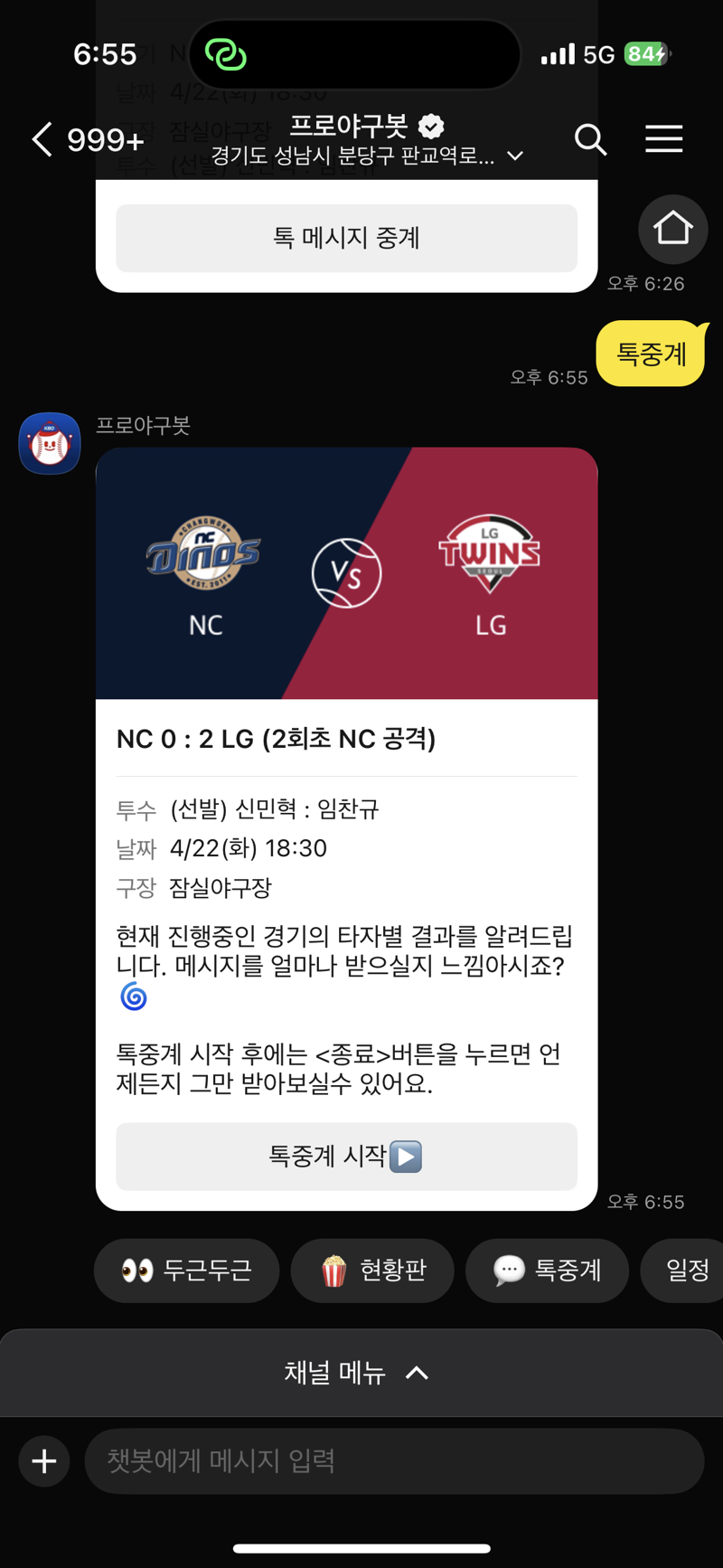
Task: Open the plus attachment button
Action: [44, 1461]
